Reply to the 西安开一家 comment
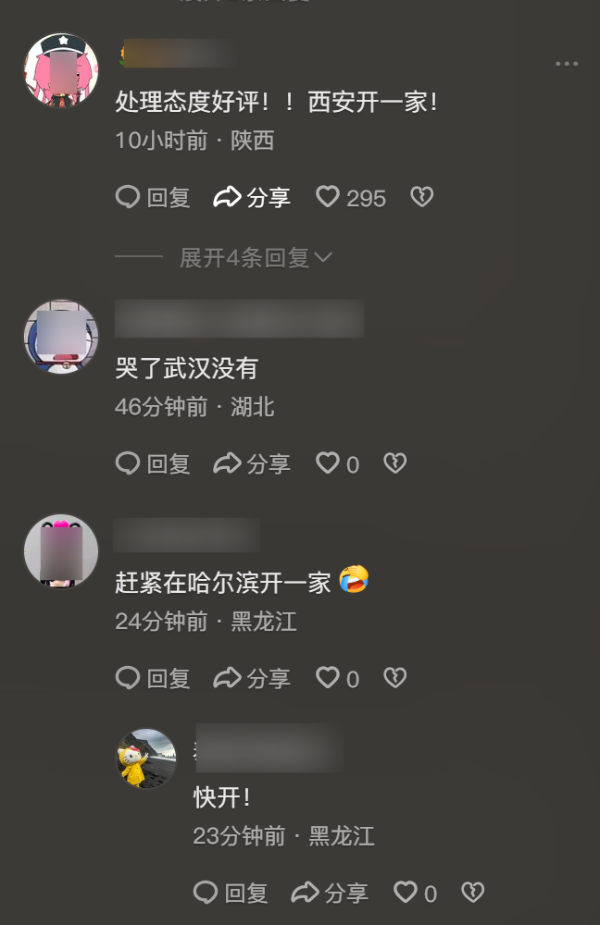The width and height of the screenshot is (600, 925). [152, 198]
